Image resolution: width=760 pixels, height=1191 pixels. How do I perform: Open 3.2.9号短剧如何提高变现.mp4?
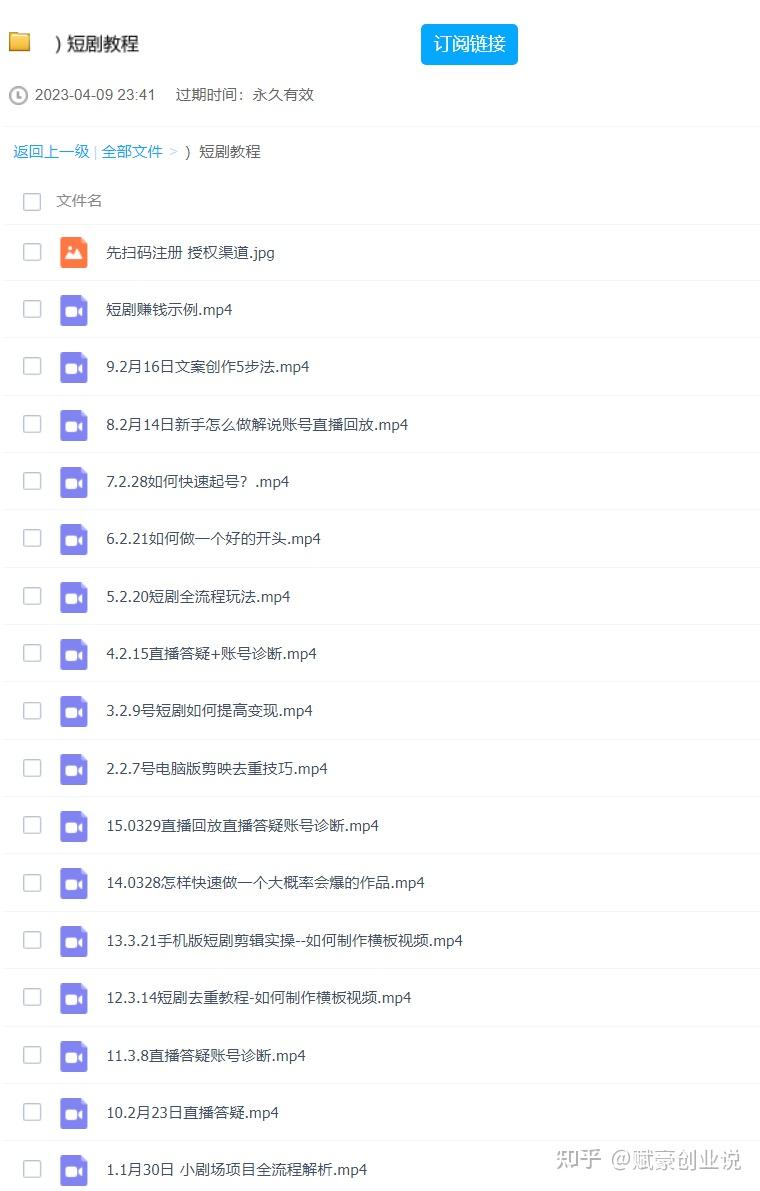pyautogui.click(x=209, y=711)
